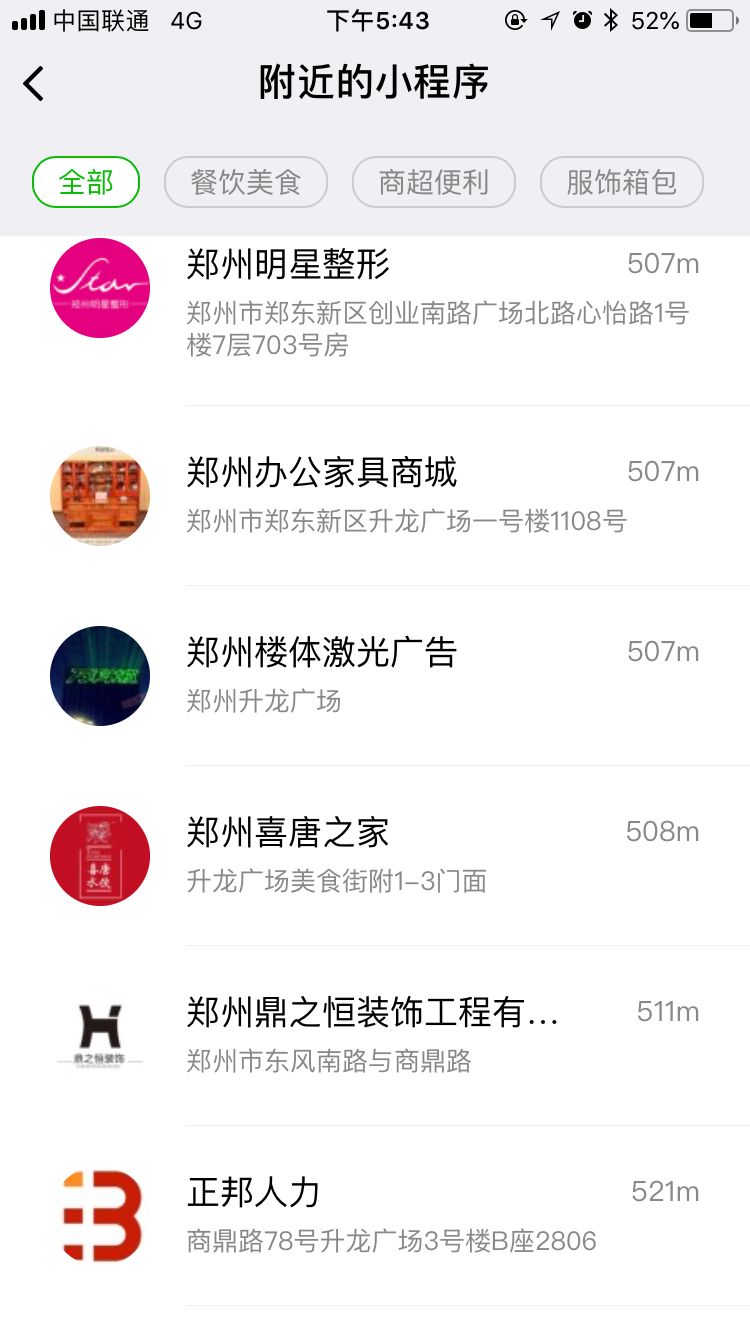Screen dimensions: 750x1334
Task: Go back from 附近的小程序
Action: point(34,84)
